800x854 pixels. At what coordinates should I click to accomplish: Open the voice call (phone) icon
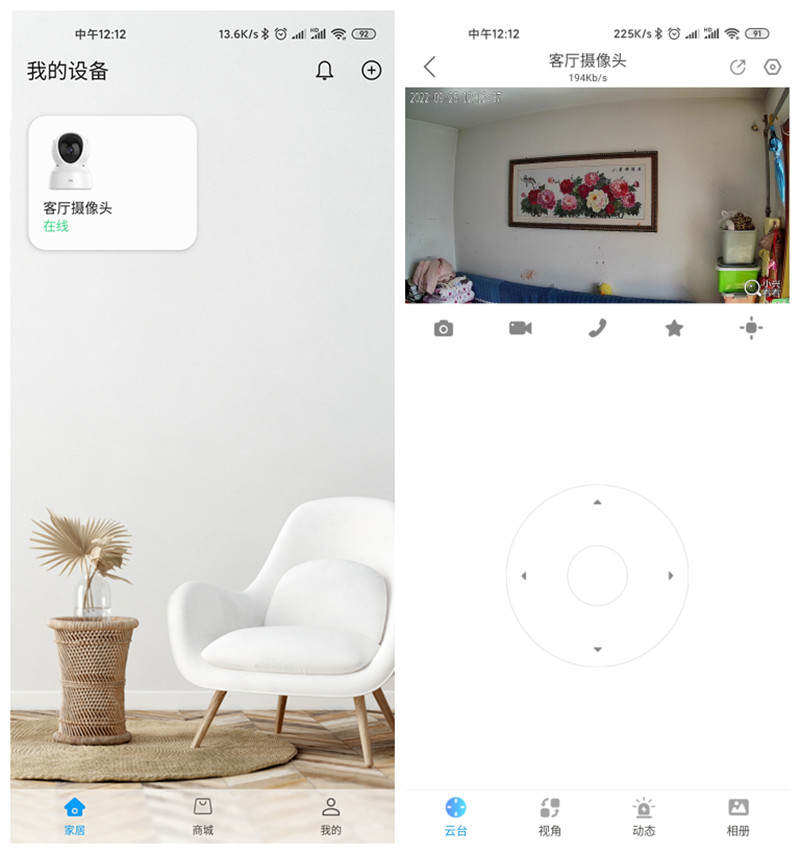click(x=597, y=328)
